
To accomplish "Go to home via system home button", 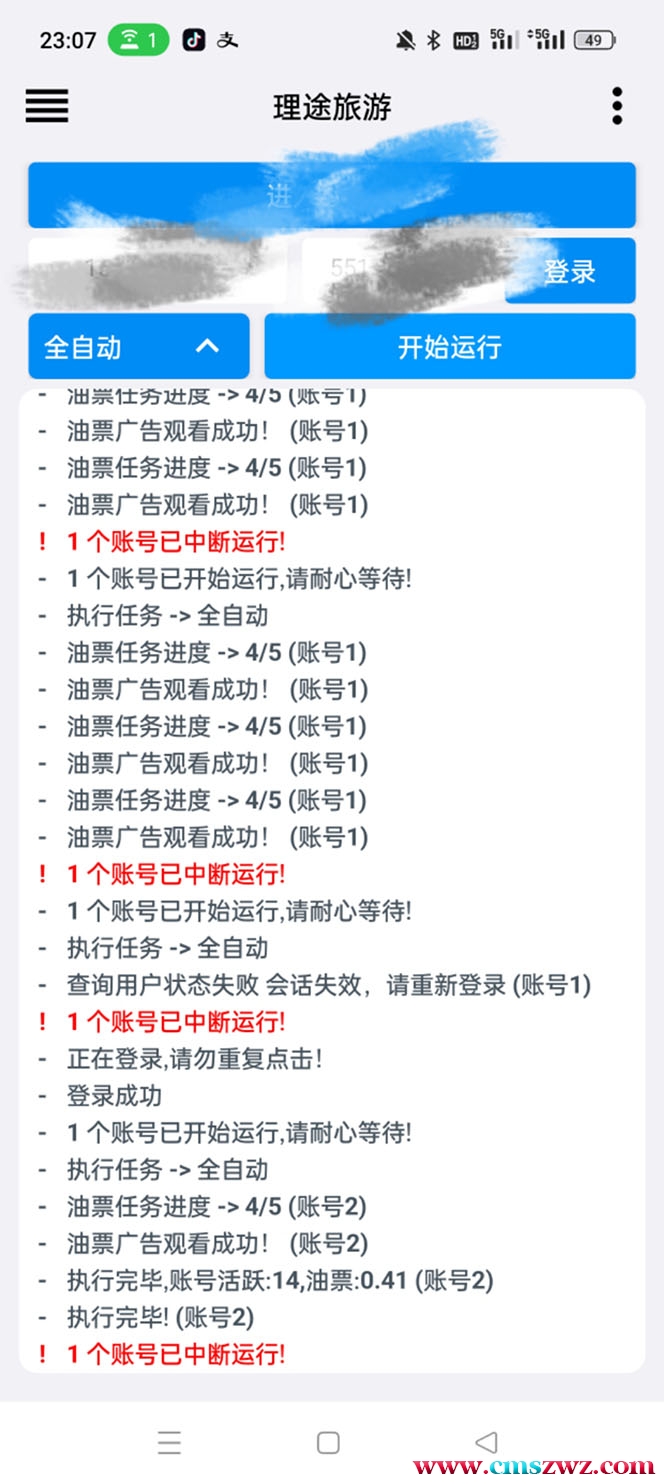I will pos(328,1441).
